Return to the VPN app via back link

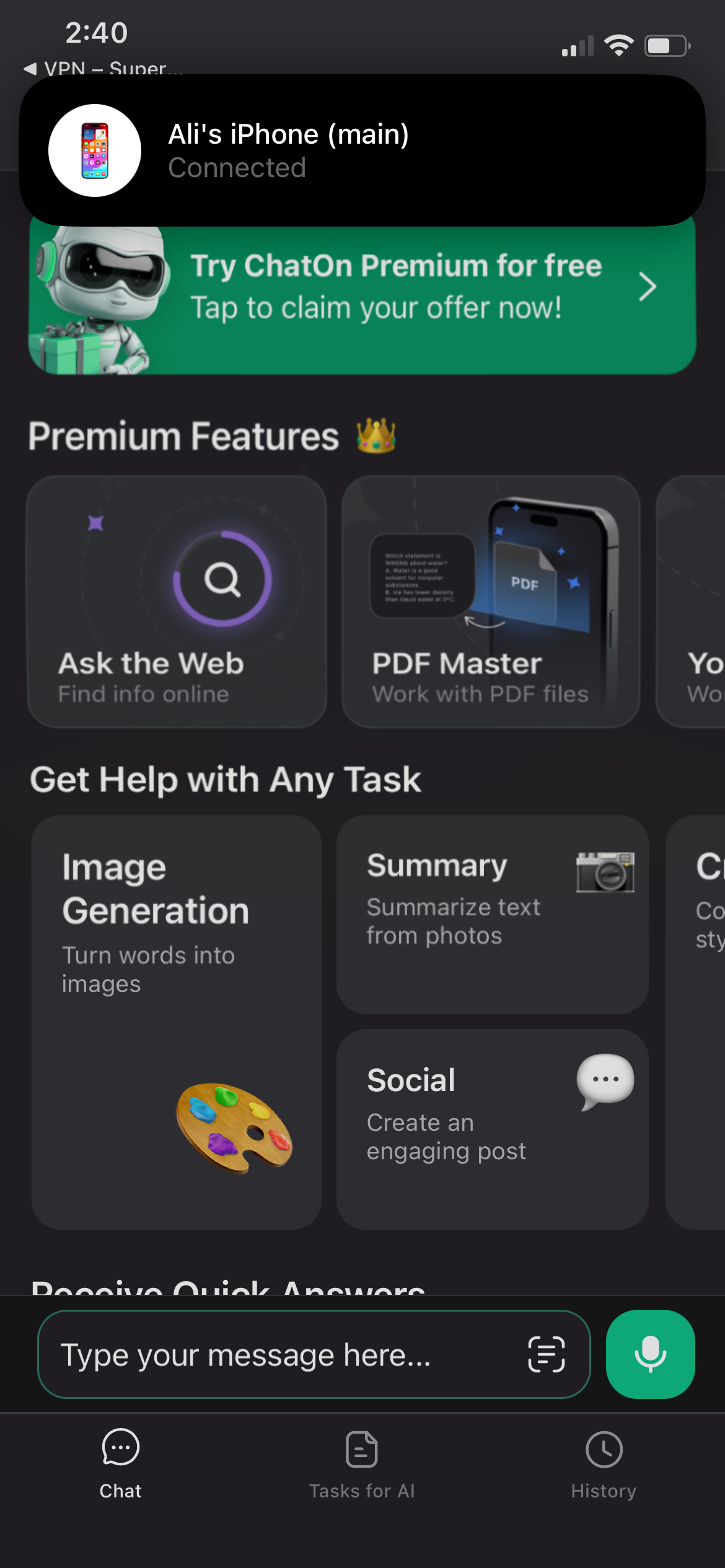coord(102,68)
